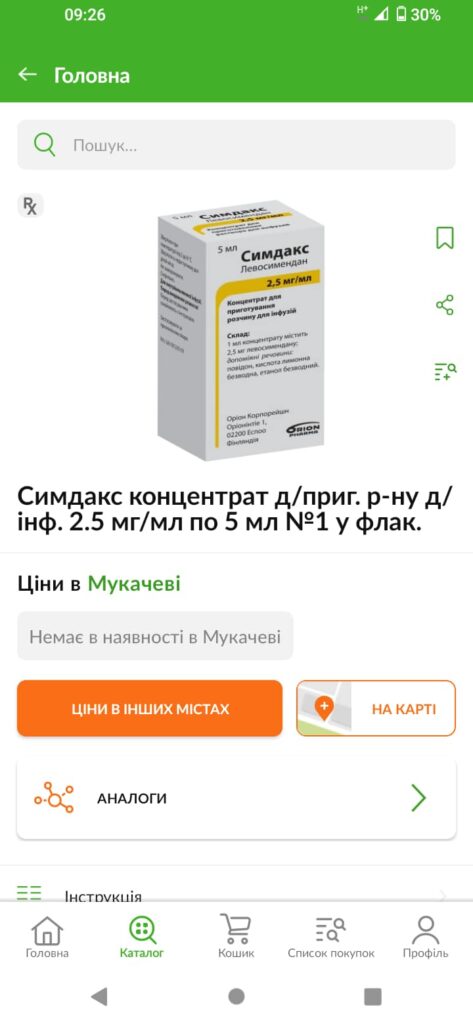This screenshot has height=1024, width=473.
Task: Open the Кошик cart tab
Action: pos(236,936)
